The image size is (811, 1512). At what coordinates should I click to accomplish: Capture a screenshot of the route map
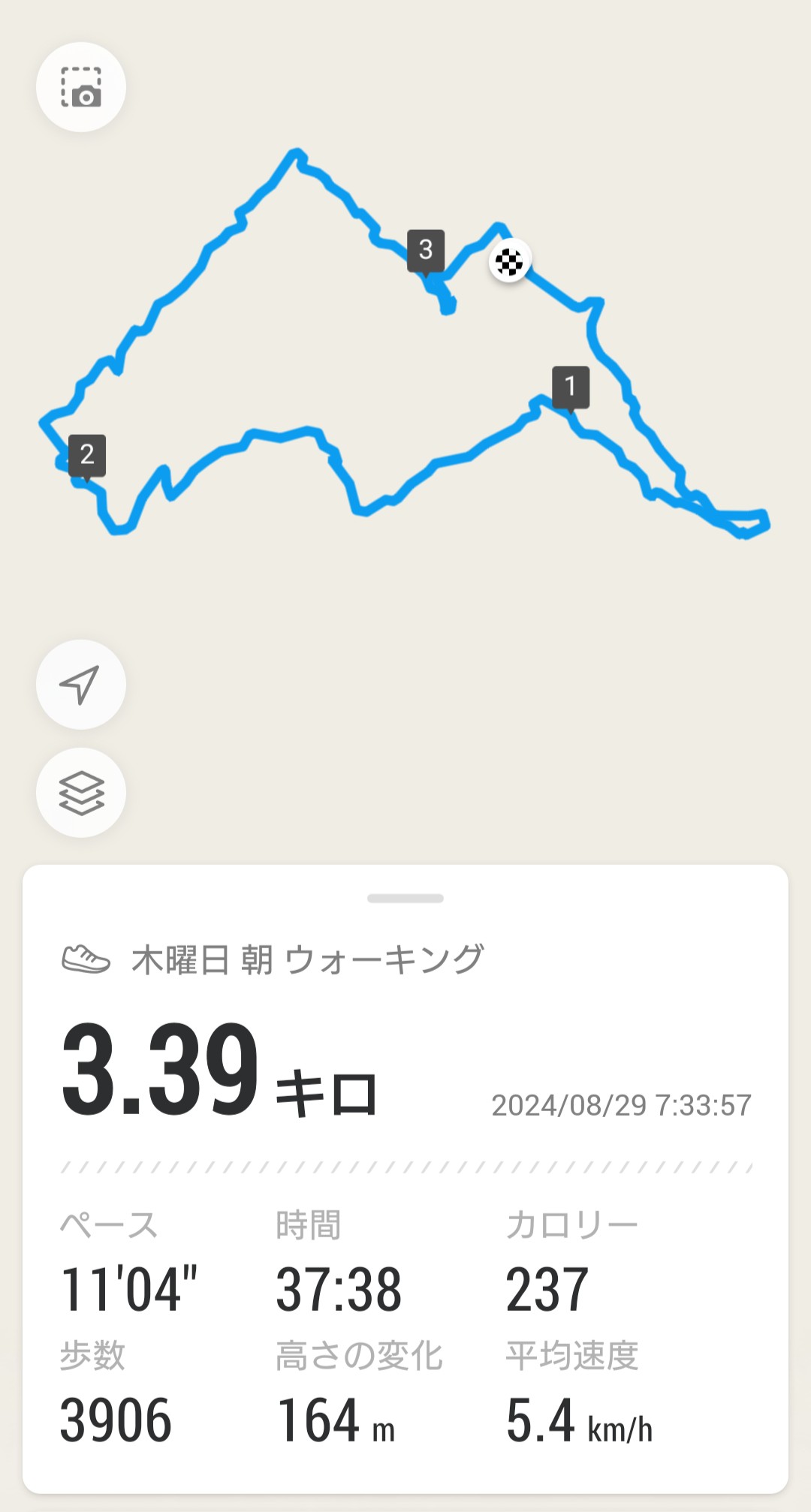click(x=81, y=87)
